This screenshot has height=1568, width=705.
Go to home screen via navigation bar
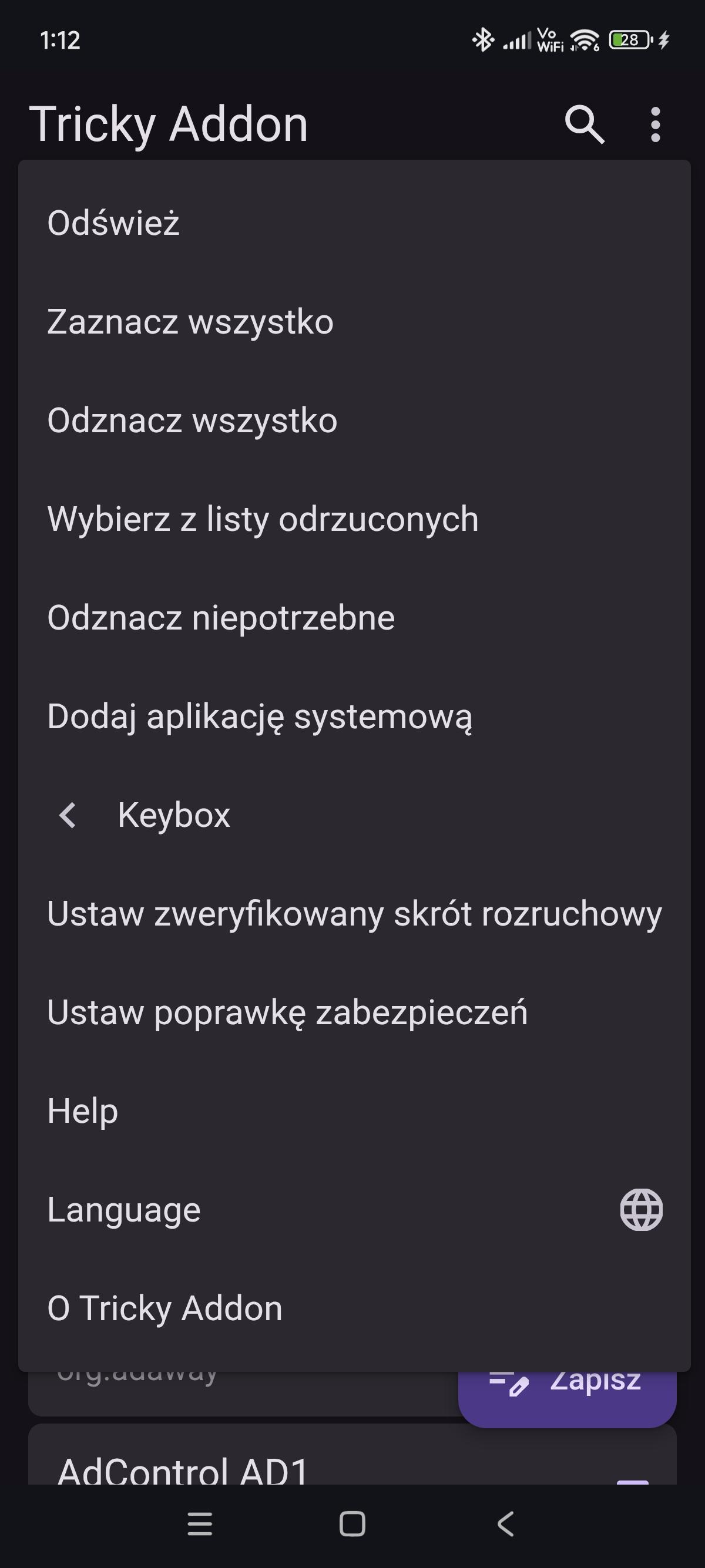tap(352, 1523)
